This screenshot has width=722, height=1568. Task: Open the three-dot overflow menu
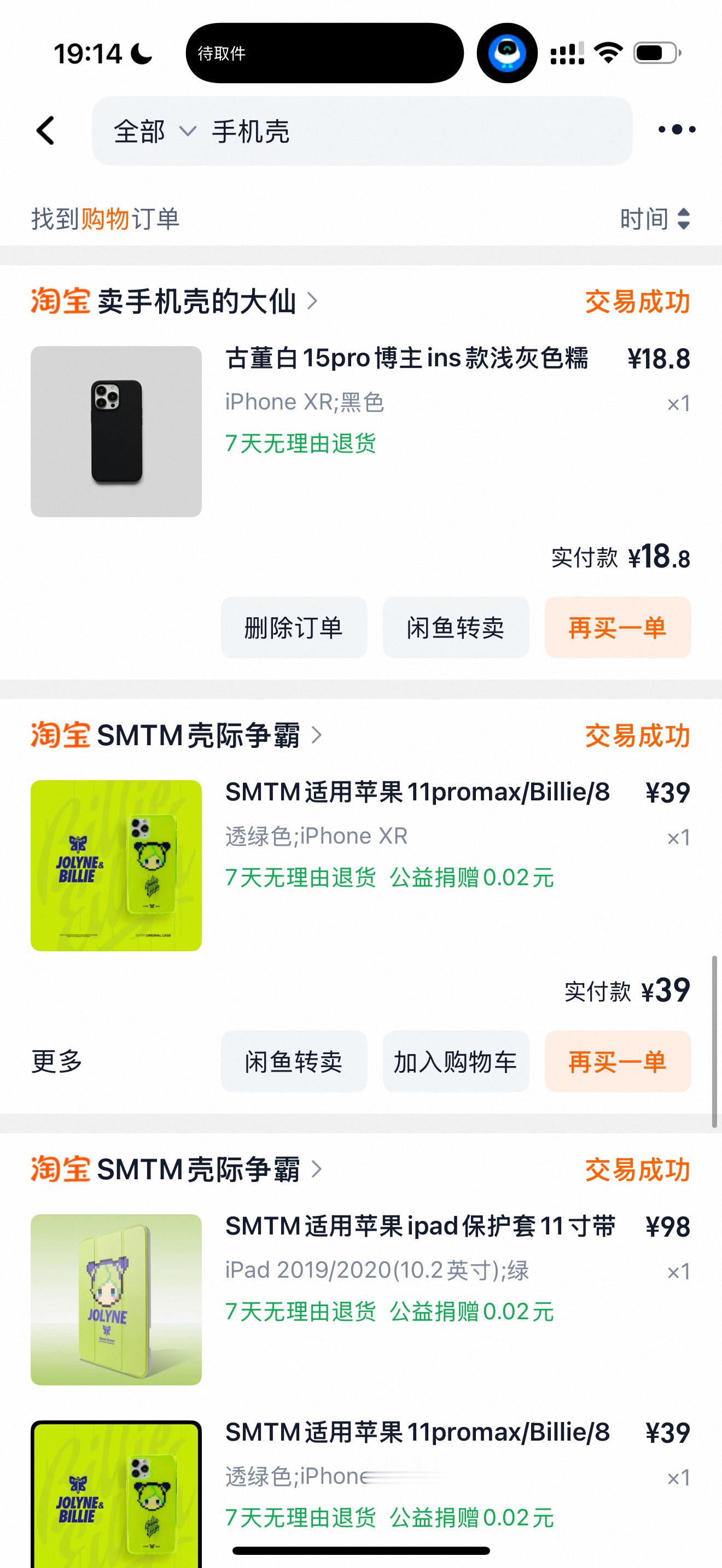point(677,130)
